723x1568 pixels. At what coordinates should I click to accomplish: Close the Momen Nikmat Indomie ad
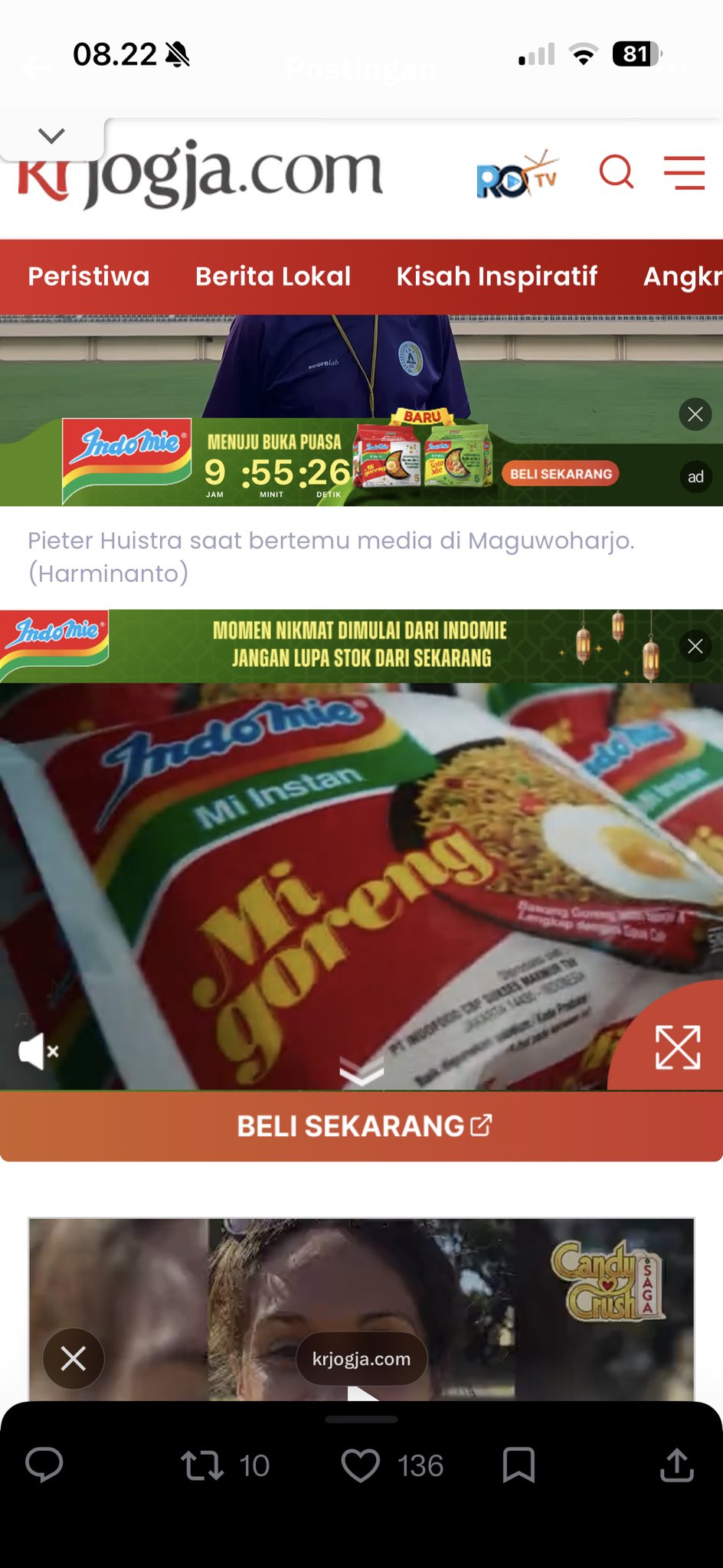(695, 646)
